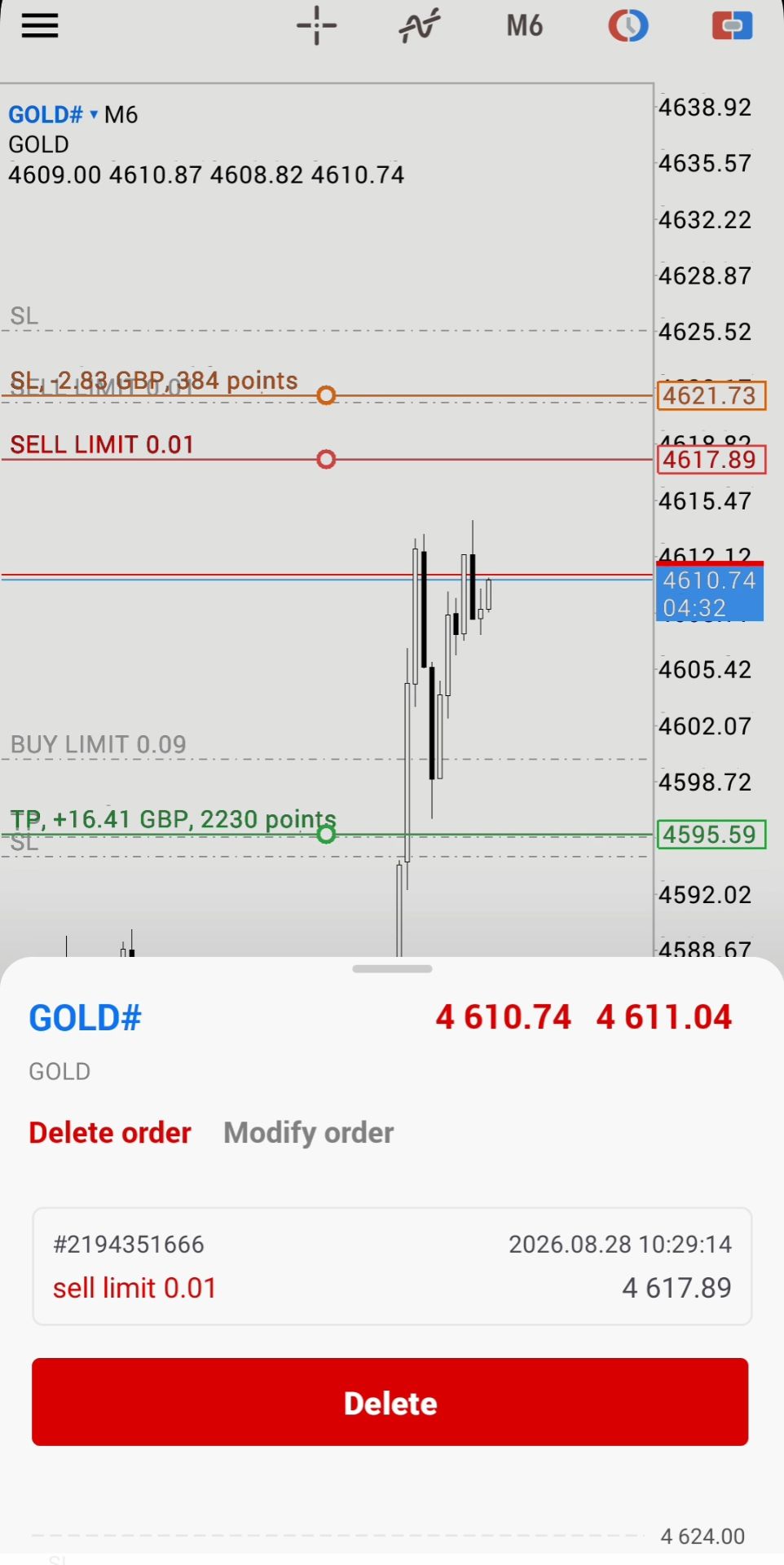784x1565 pixels.
Task: Confirm with the red Delete button
Action: (390, 1402)
